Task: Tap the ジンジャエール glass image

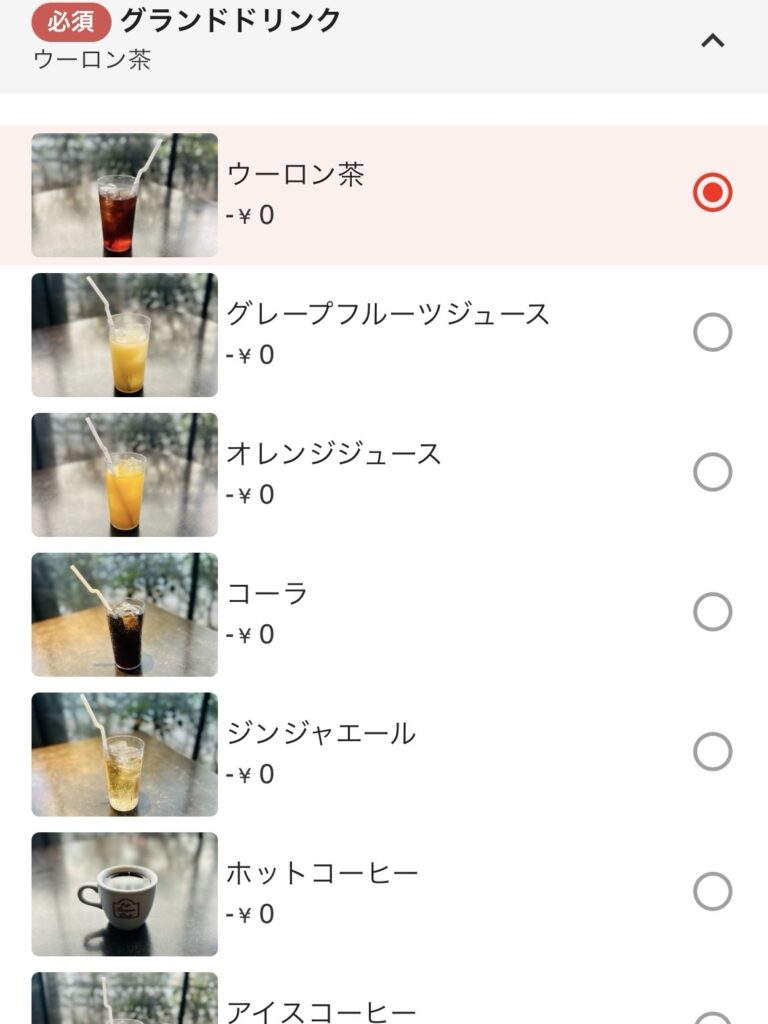Action: point(123,753)
